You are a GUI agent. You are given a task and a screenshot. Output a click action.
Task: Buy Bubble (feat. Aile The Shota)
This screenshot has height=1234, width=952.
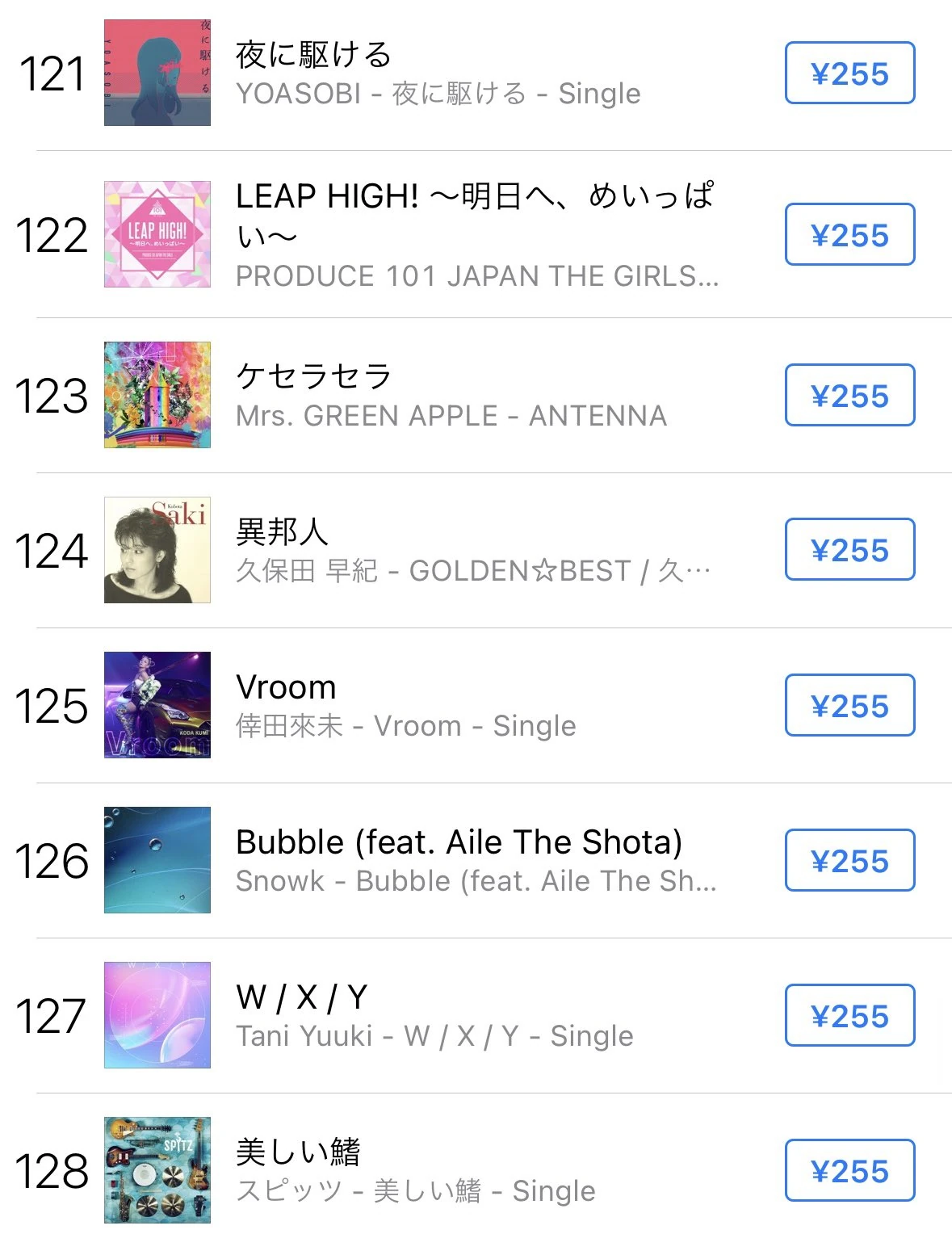[849, 861]
